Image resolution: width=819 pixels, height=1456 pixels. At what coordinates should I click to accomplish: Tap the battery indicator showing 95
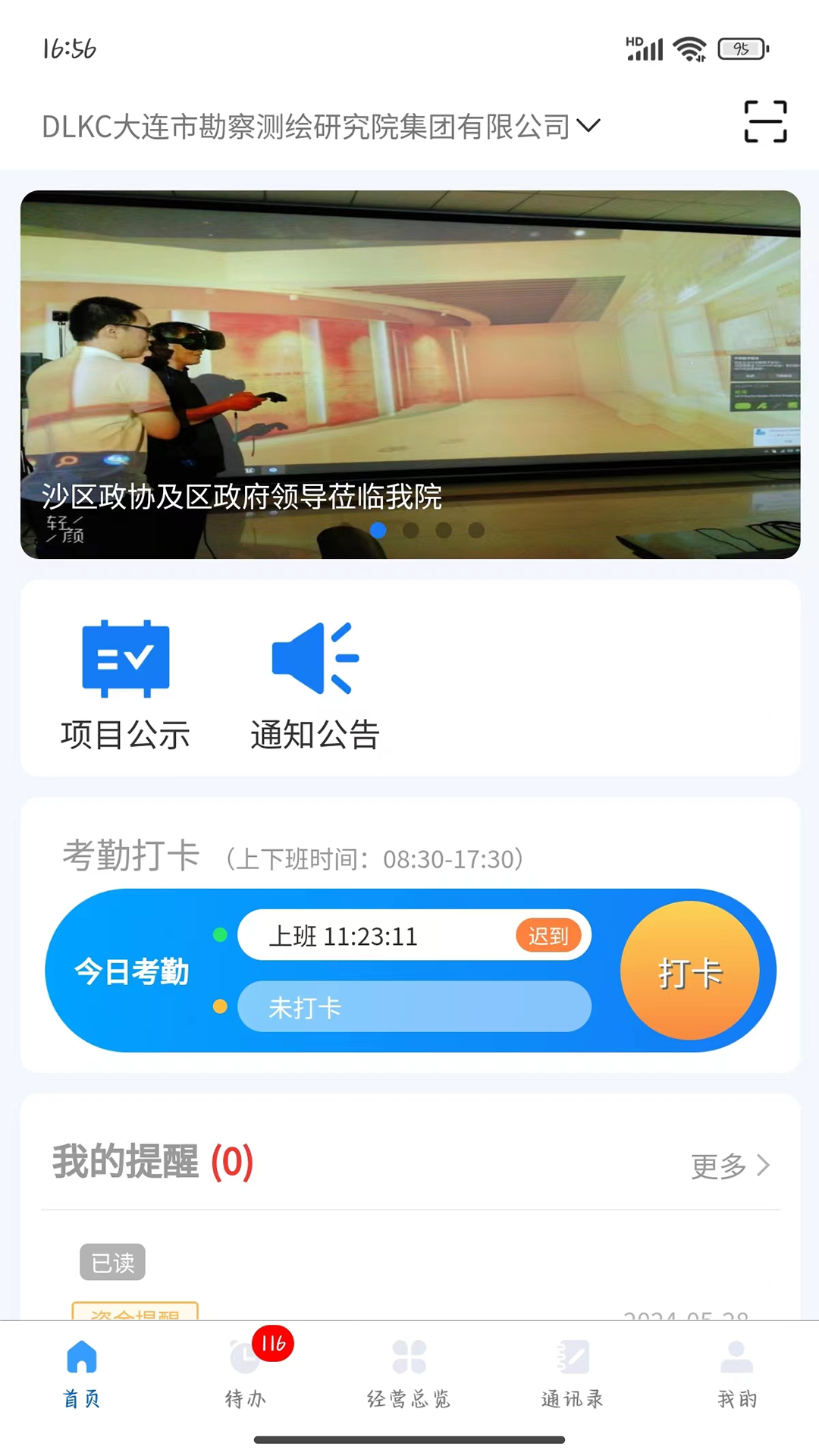742,48
